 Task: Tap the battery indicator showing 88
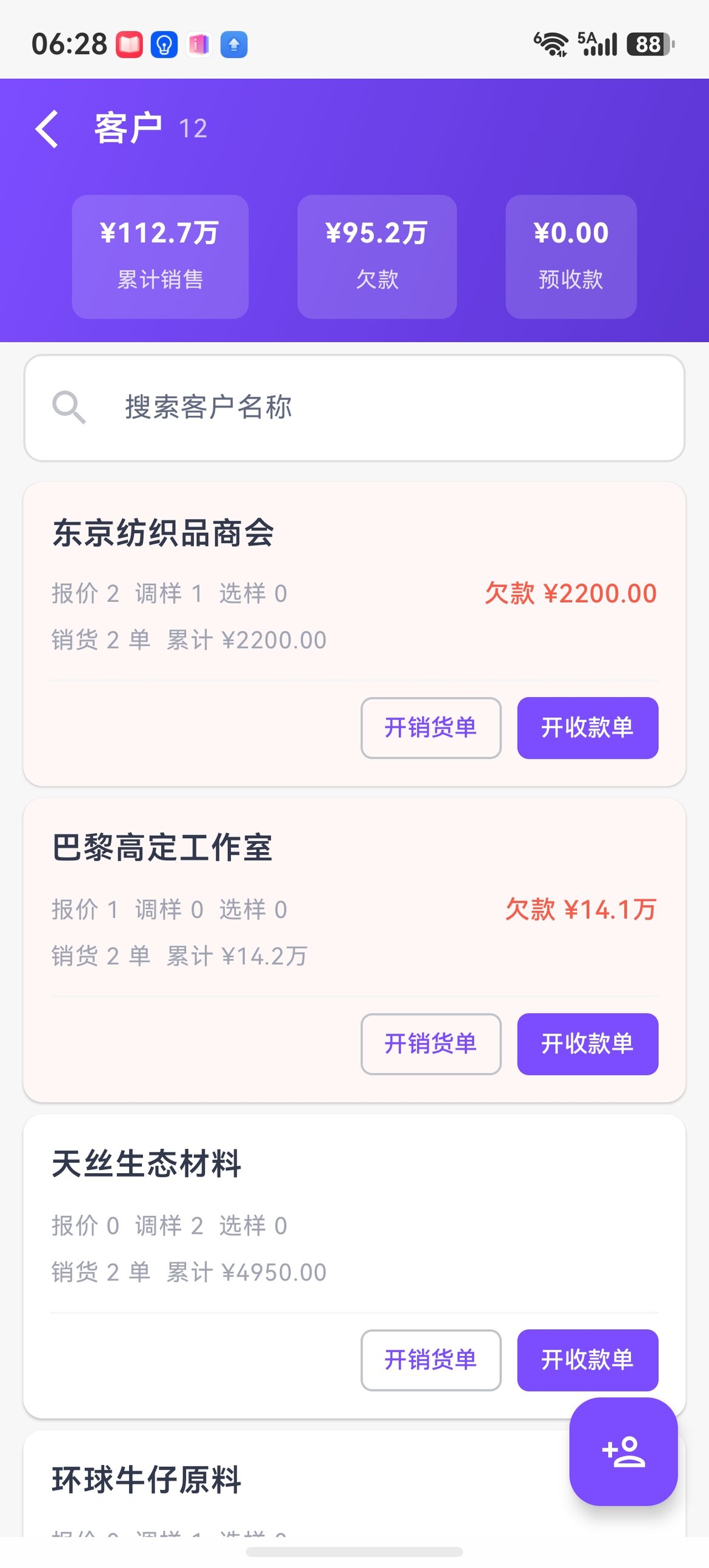pos(647,42)
